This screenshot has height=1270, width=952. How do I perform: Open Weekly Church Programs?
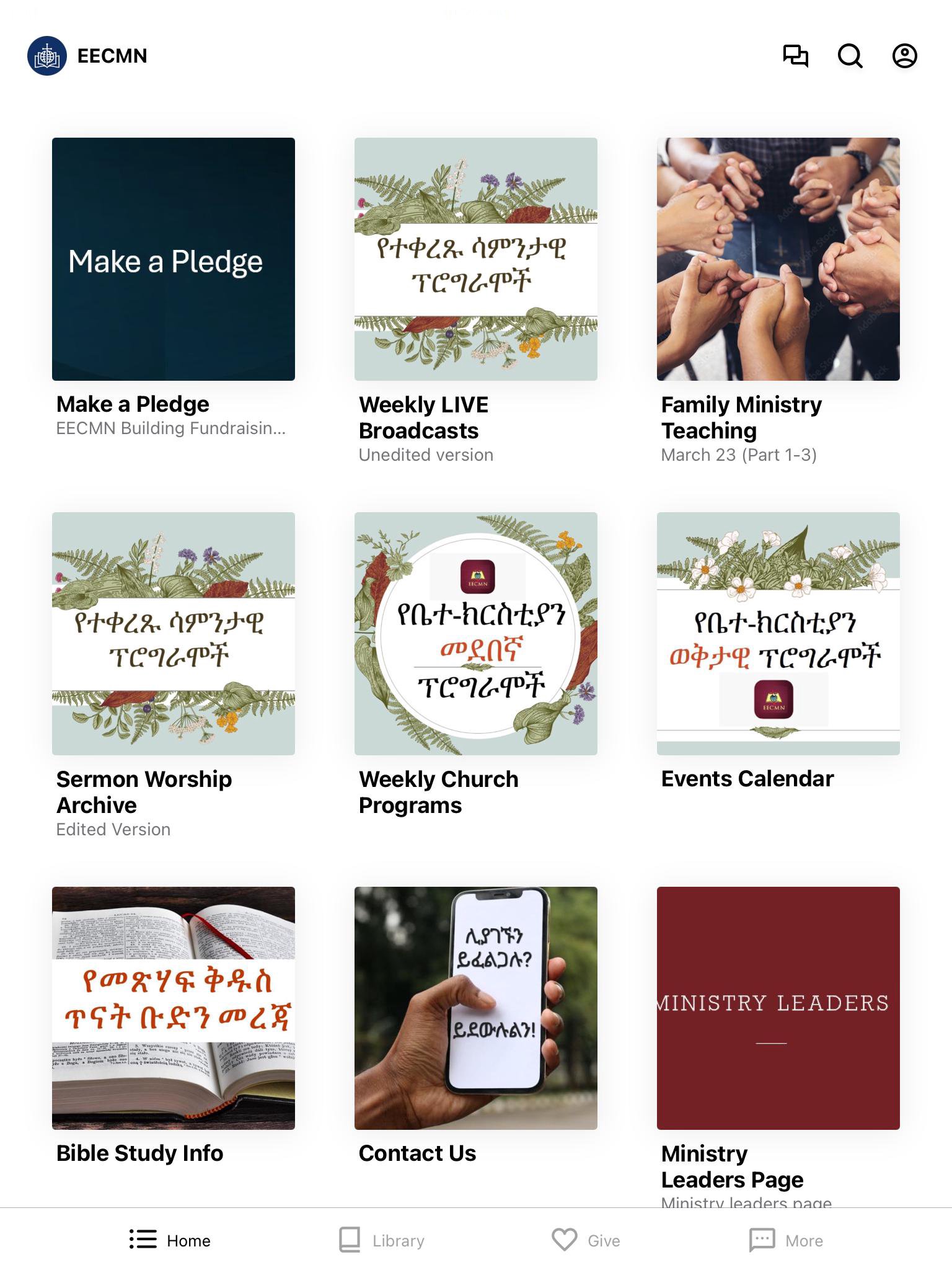click(476, 634)
